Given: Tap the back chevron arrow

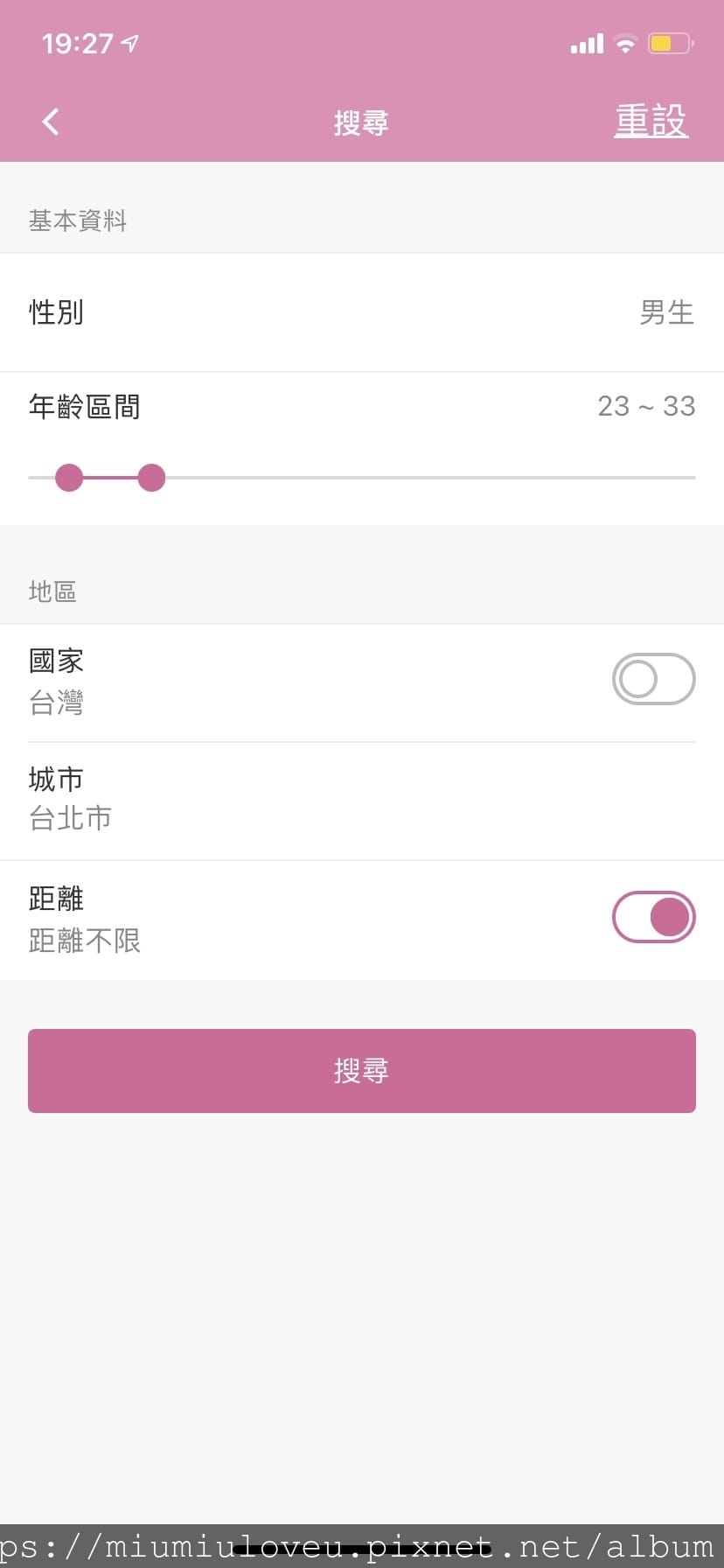Looking at the screenshot, I should pos(50,122).
